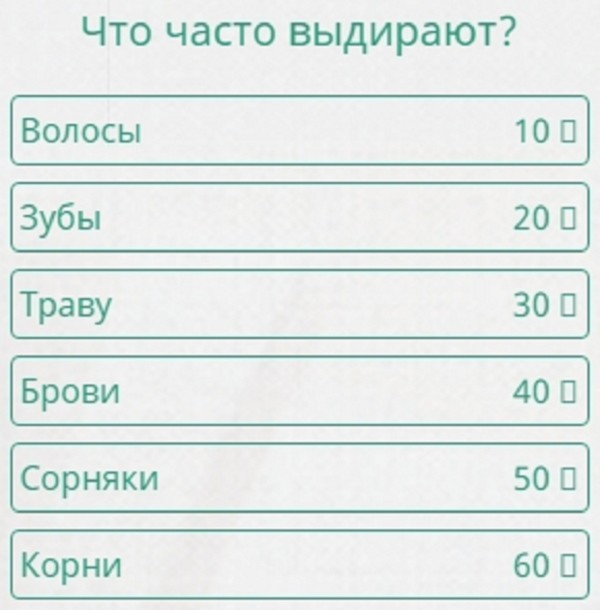Tap the Сорняки answer

click(298, 479)
